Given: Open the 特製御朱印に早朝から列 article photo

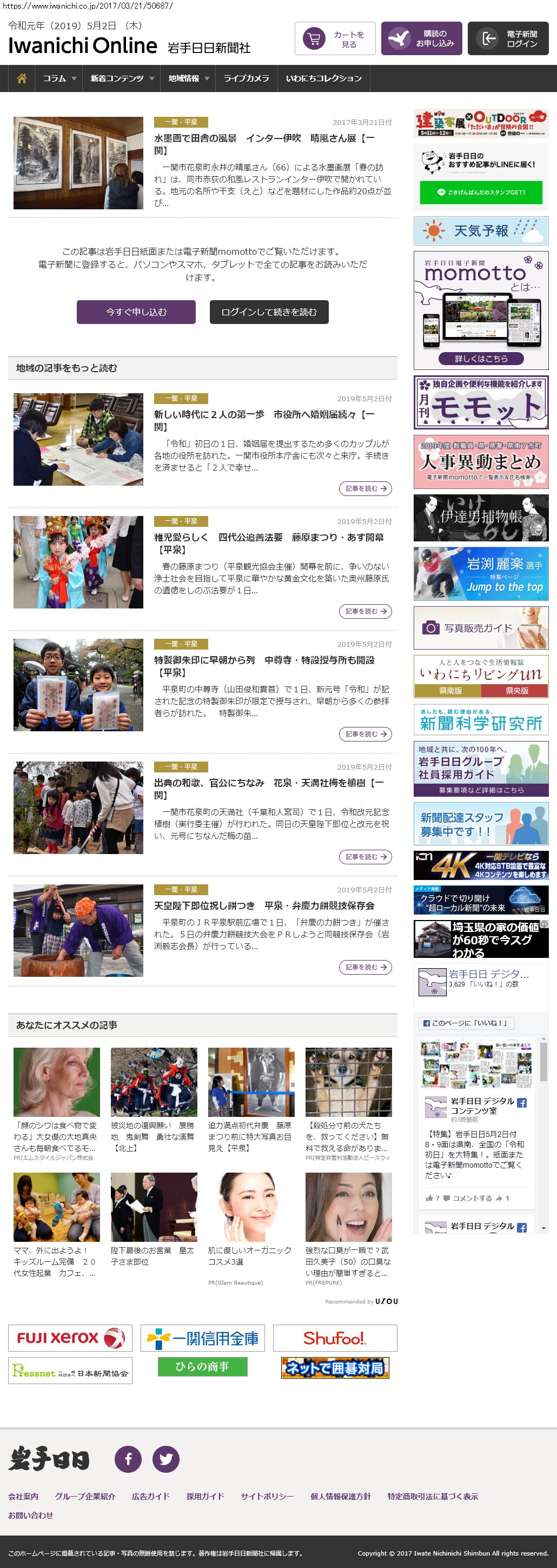Looking at the screenshot, I should click(78, 685).
